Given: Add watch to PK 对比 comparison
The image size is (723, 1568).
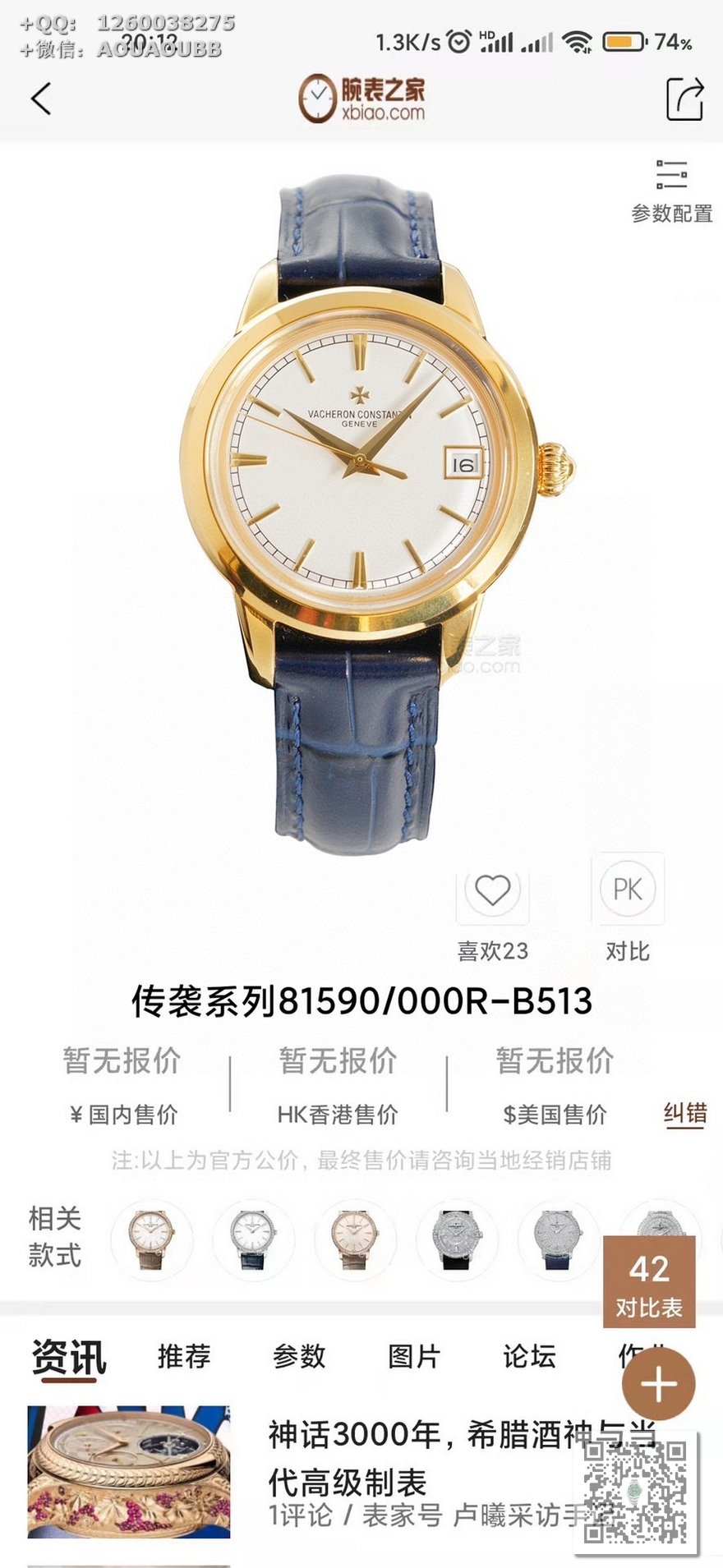Looking at the screenshot, I should [628, 890].
